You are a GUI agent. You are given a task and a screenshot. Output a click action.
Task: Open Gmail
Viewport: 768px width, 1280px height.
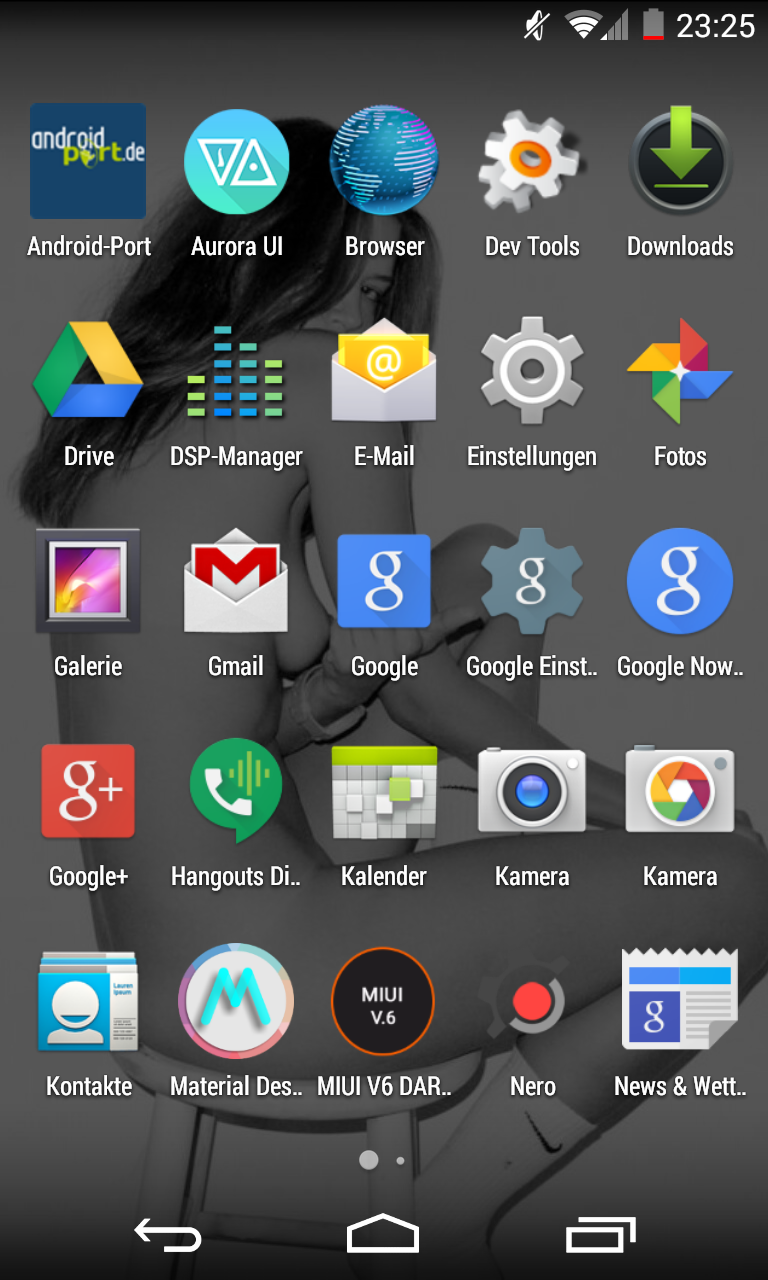237,582
